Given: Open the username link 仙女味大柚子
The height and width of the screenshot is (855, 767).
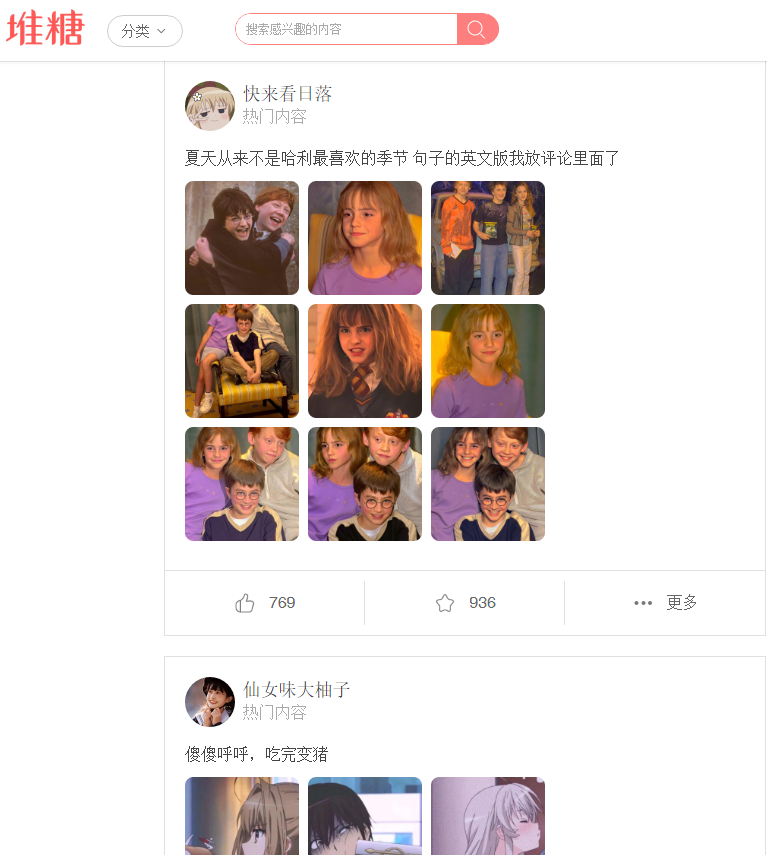Looking at the screenshot, I should pos(296,690).
